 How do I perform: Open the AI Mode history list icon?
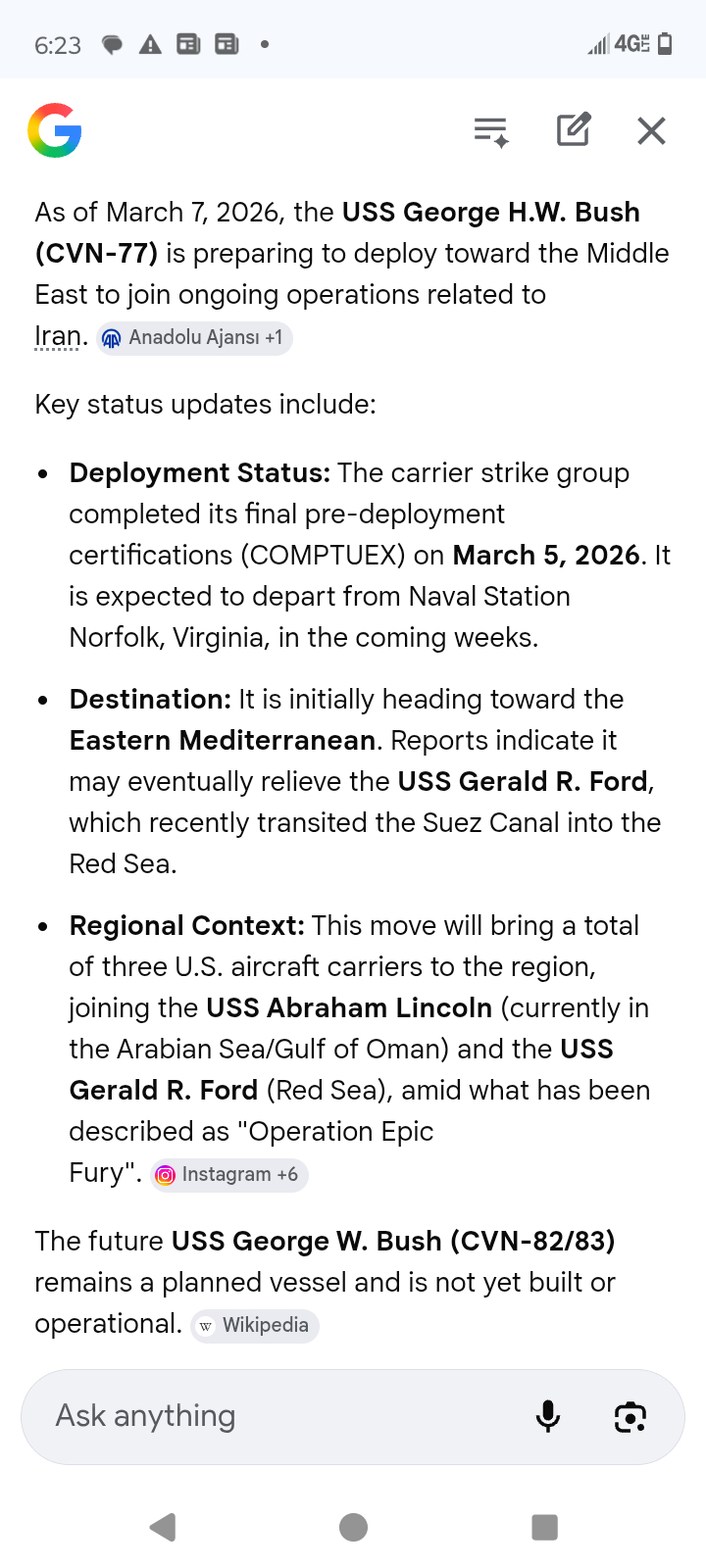491,130
